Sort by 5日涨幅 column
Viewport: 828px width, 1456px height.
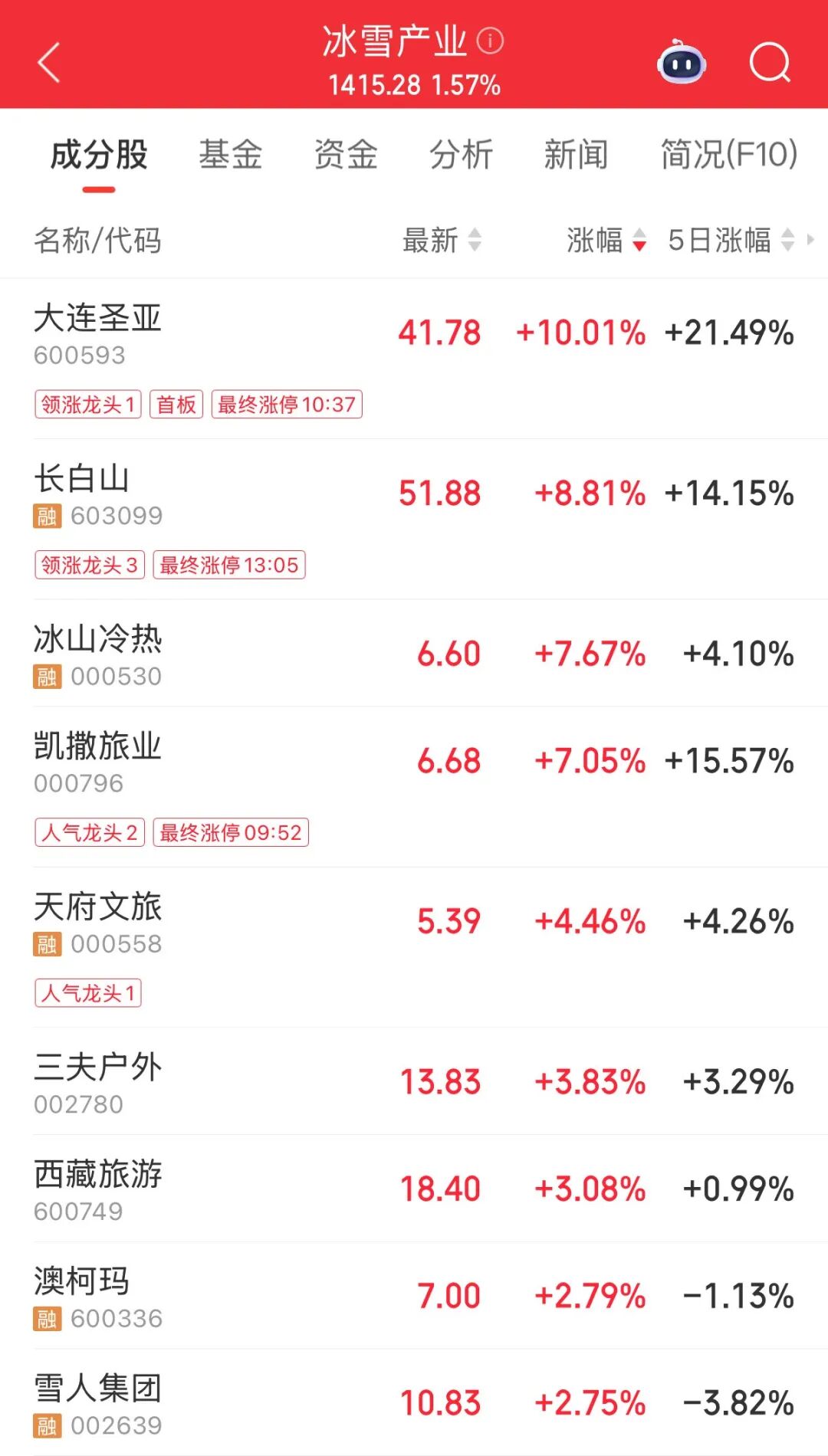(x=730, y=241)
